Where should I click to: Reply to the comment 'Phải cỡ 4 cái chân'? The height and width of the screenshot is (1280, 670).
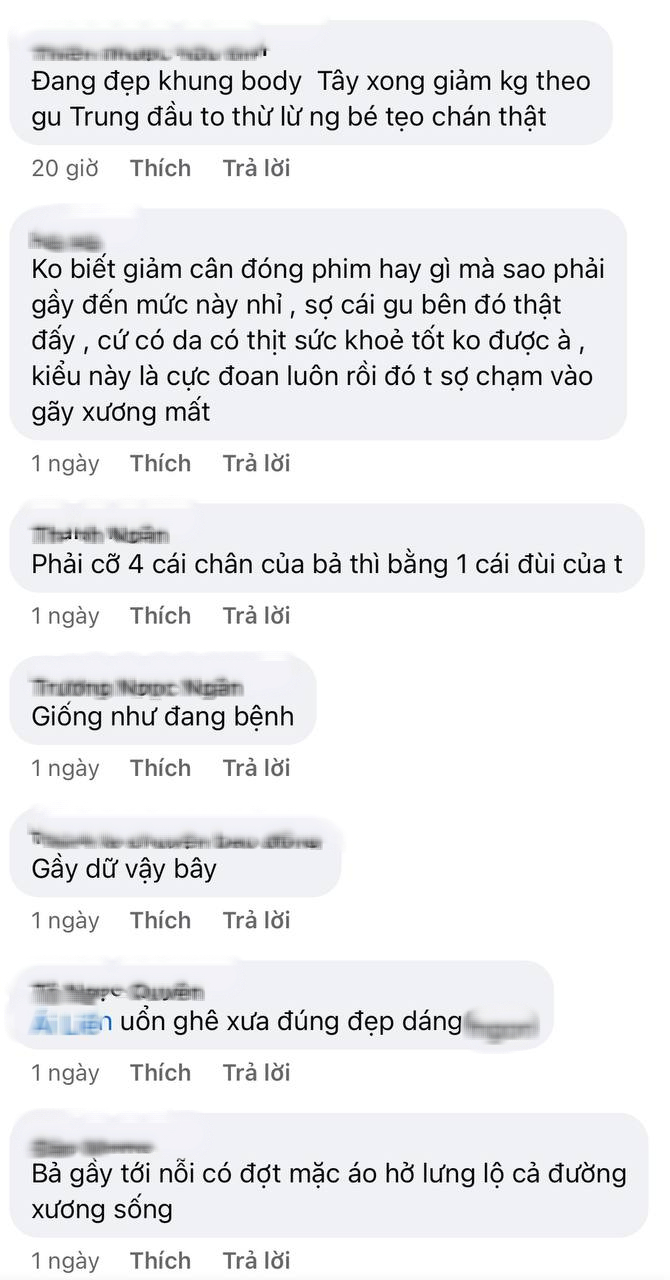click(256, 616)
